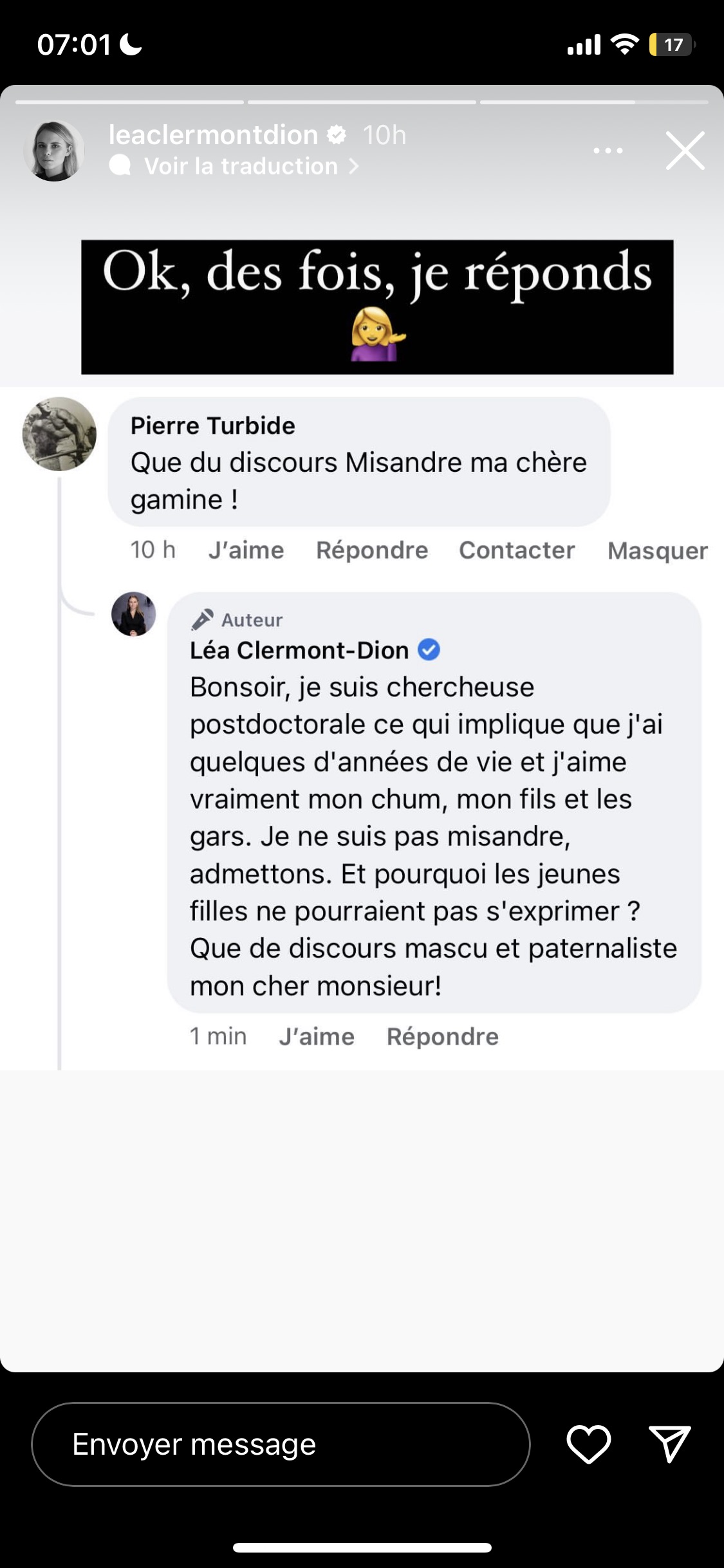The image size is (724, 1568).
Task: Like this story with the heart
Action: click(588, 1444)
